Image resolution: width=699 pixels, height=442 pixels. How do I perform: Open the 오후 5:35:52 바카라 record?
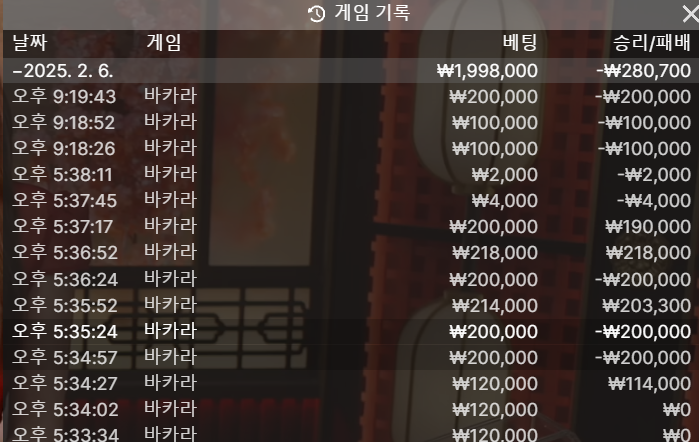click(x=349, y=304)
